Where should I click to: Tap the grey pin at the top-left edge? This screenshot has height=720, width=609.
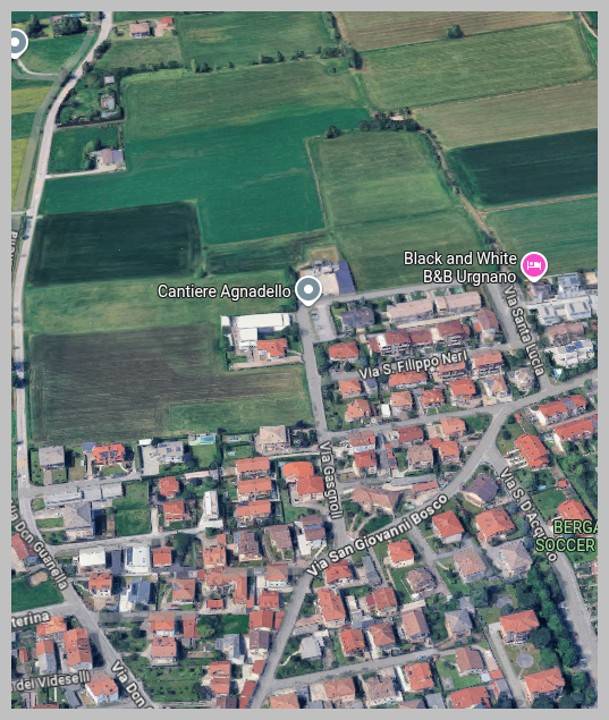16,41
